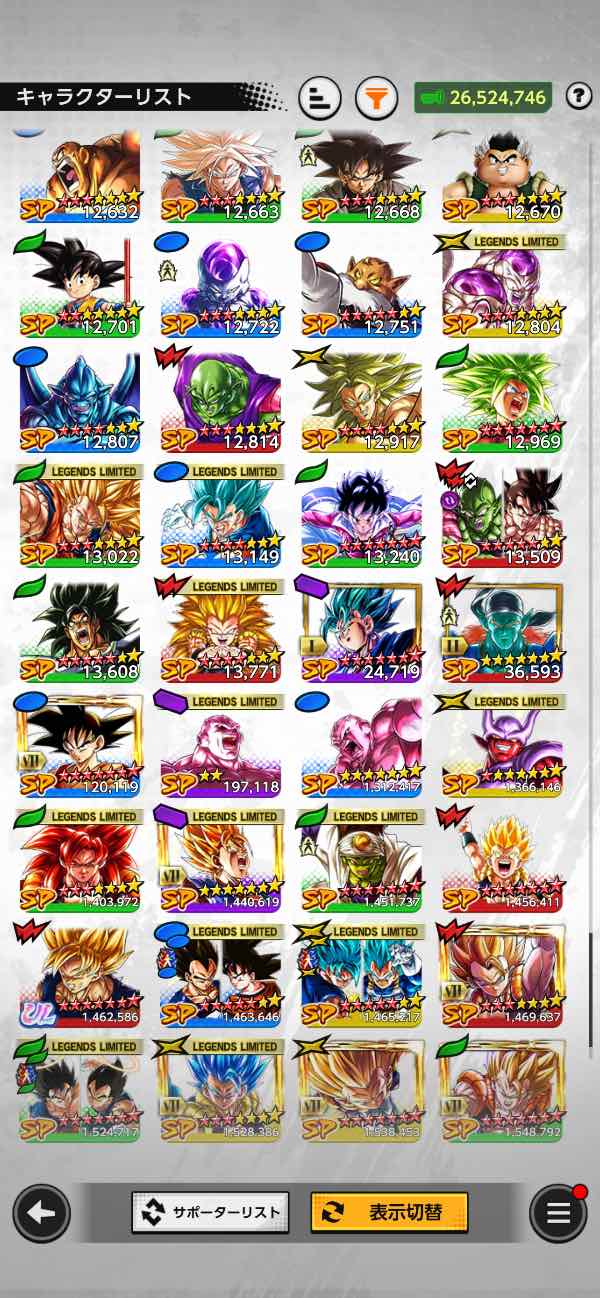Screen dimensions: 600x1298
Task: Open the character showing 13,509
Action: 502,512
